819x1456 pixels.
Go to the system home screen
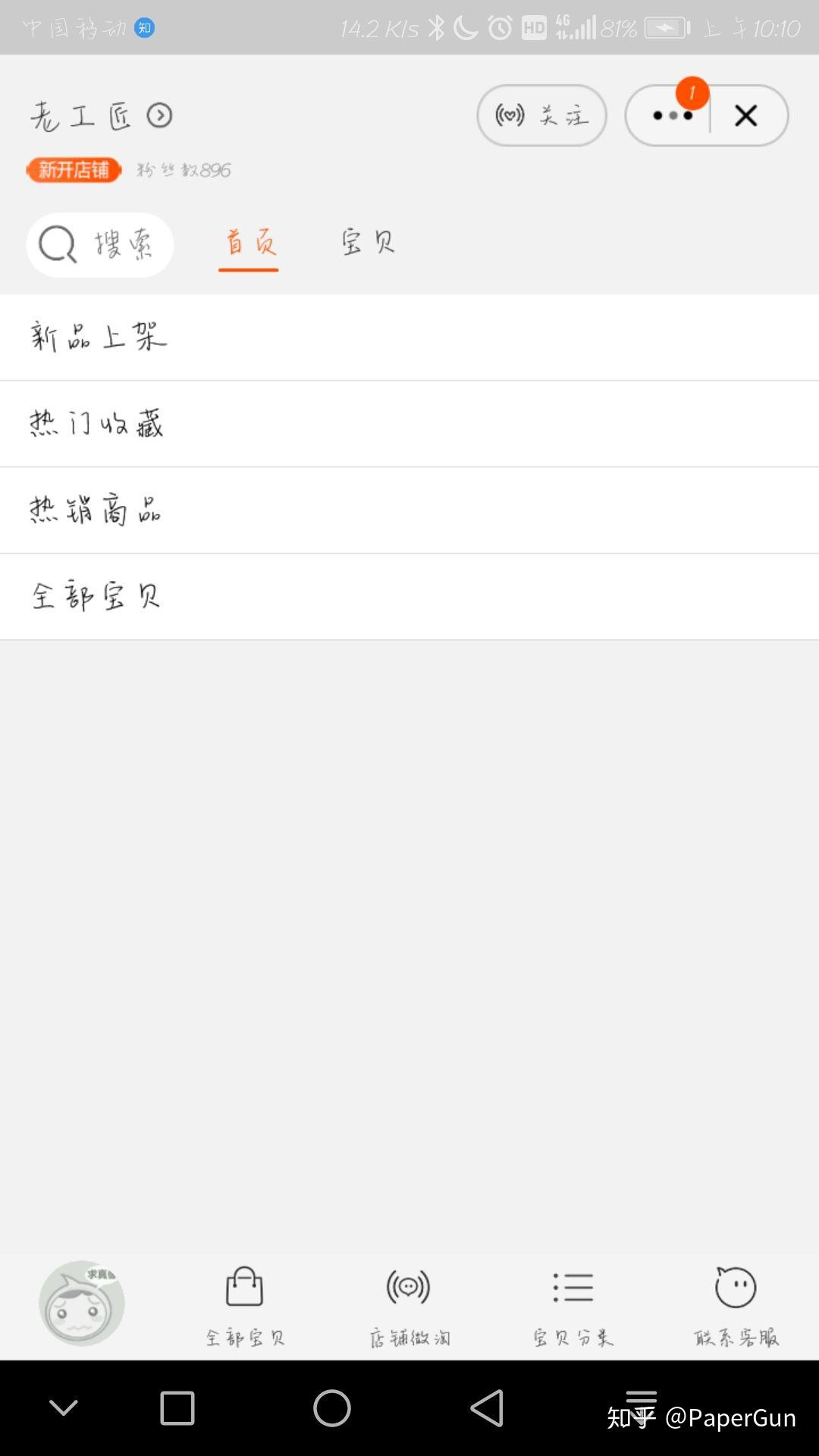coord(332,1409)
